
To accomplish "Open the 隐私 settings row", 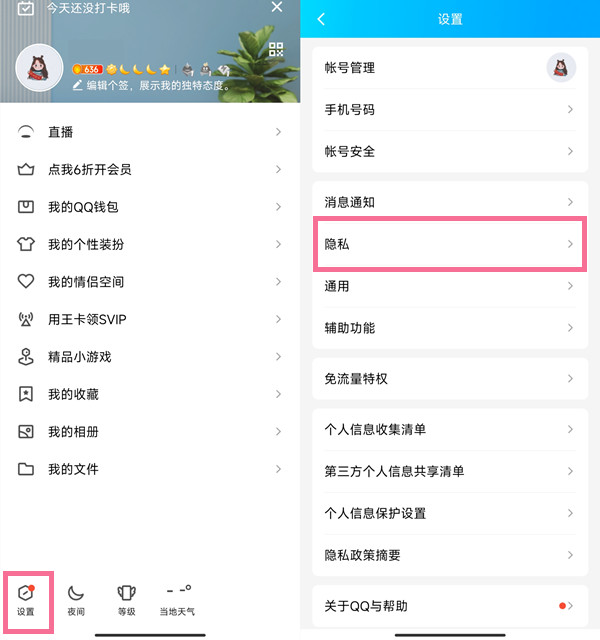I will pyautogui.click(x=450, y=244).
